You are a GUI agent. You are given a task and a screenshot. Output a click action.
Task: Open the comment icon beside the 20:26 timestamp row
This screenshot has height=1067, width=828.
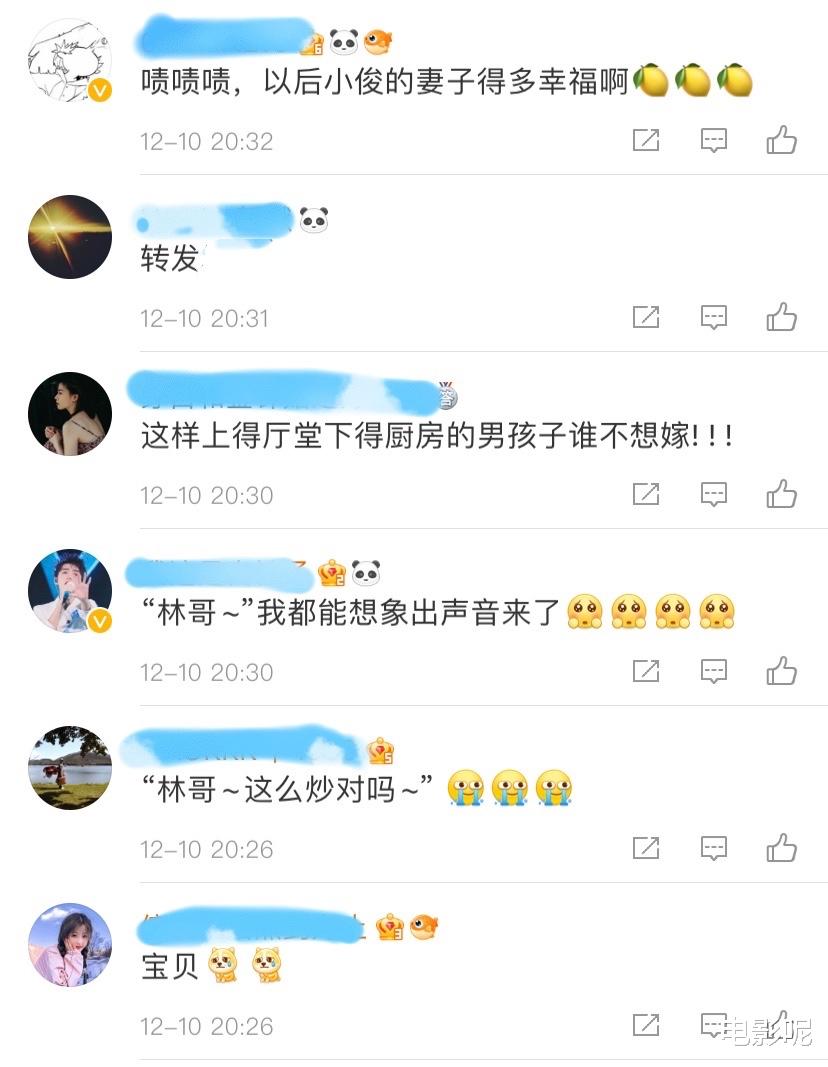[714, 849]
